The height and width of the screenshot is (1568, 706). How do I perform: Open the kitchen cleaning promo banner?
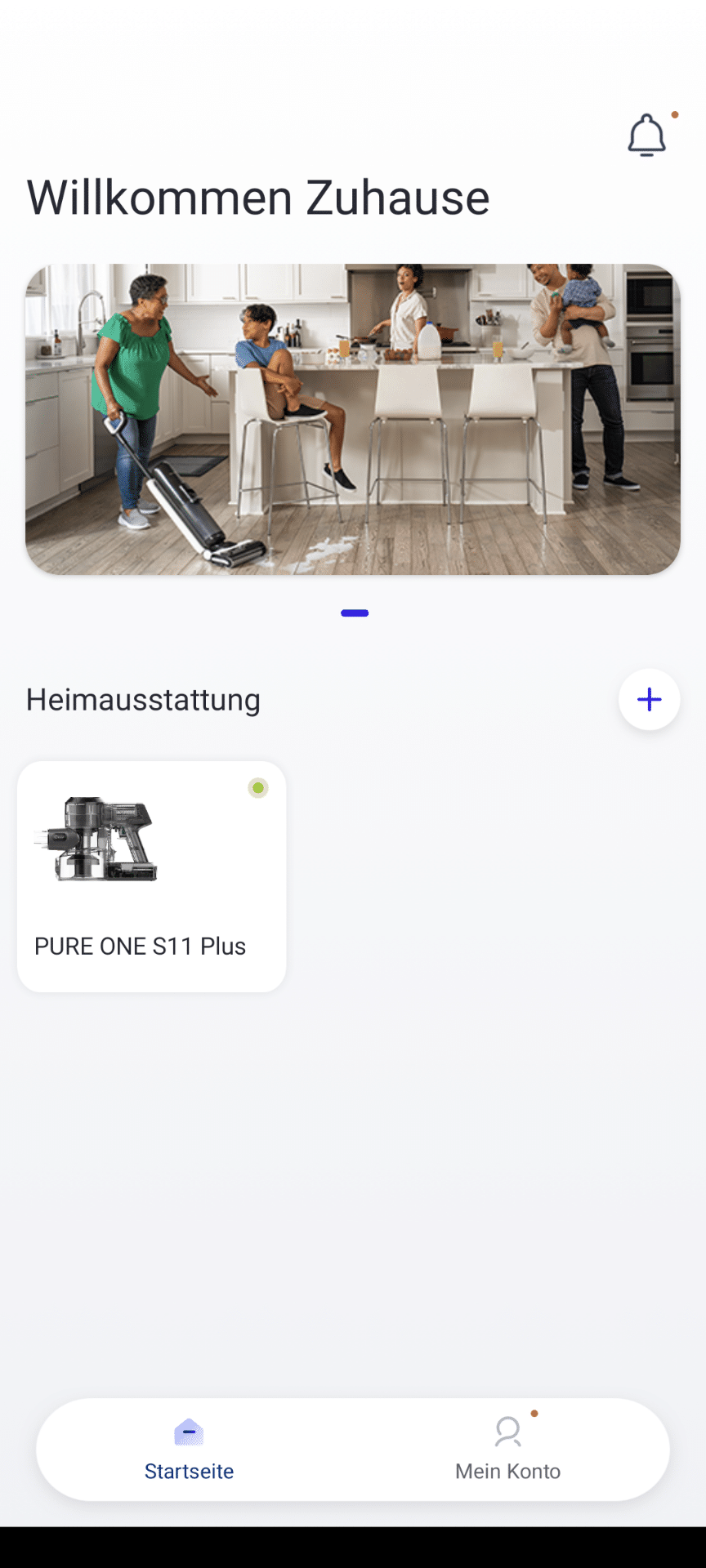point(353,419)
